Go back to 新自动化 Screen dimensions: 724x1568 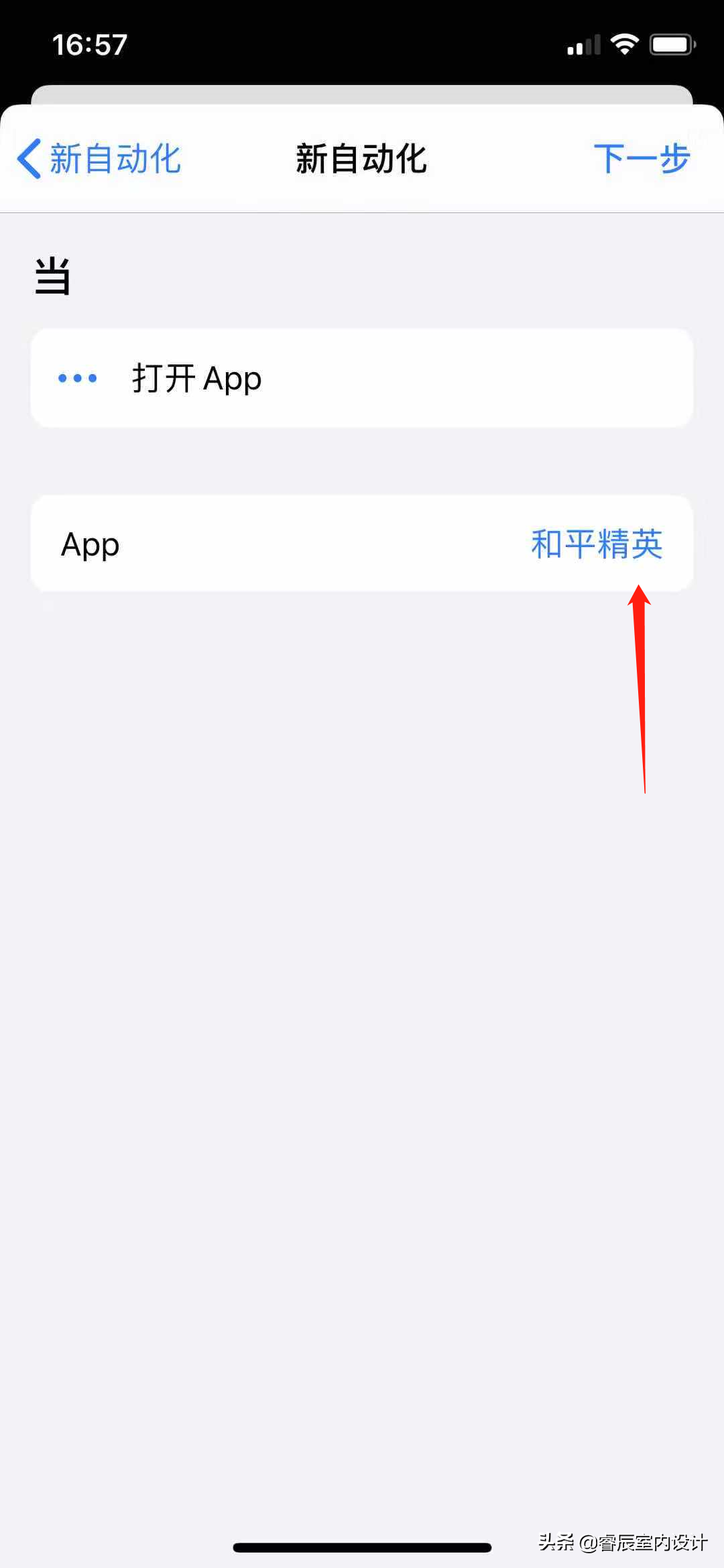click(99, 160)
